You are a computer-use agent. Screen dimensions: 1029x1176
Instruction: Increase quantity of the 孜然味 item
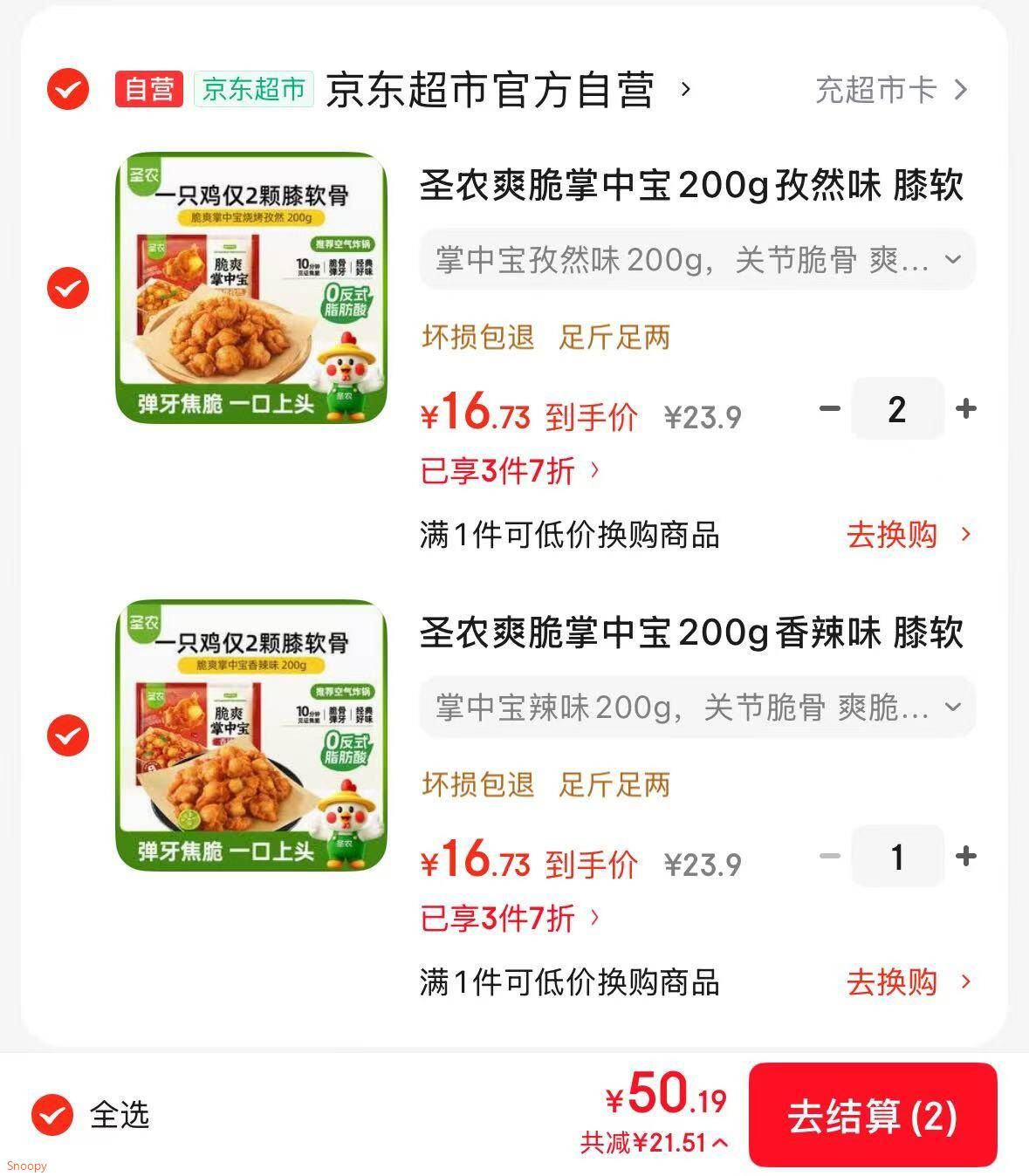(x=965, y=408)
